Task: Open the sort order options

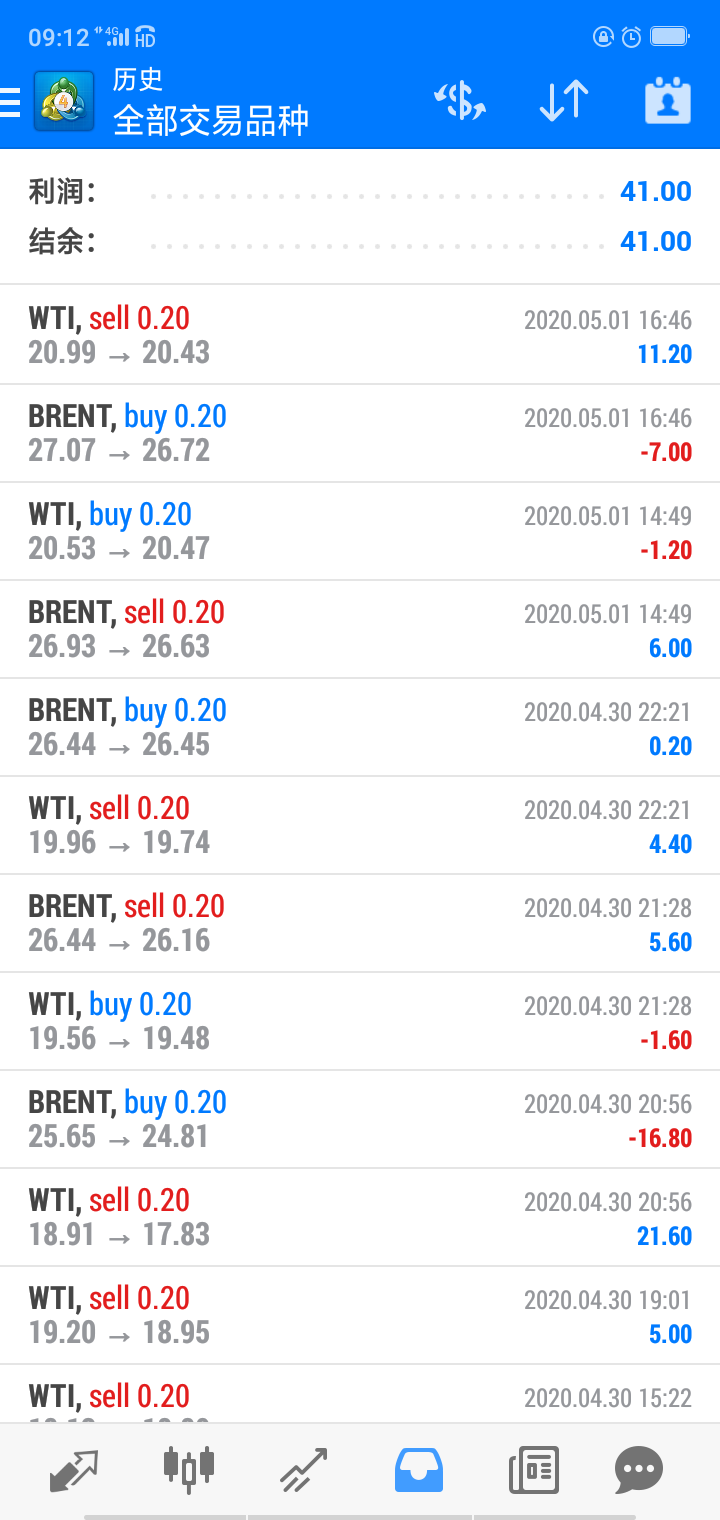Action: point(564,102)
